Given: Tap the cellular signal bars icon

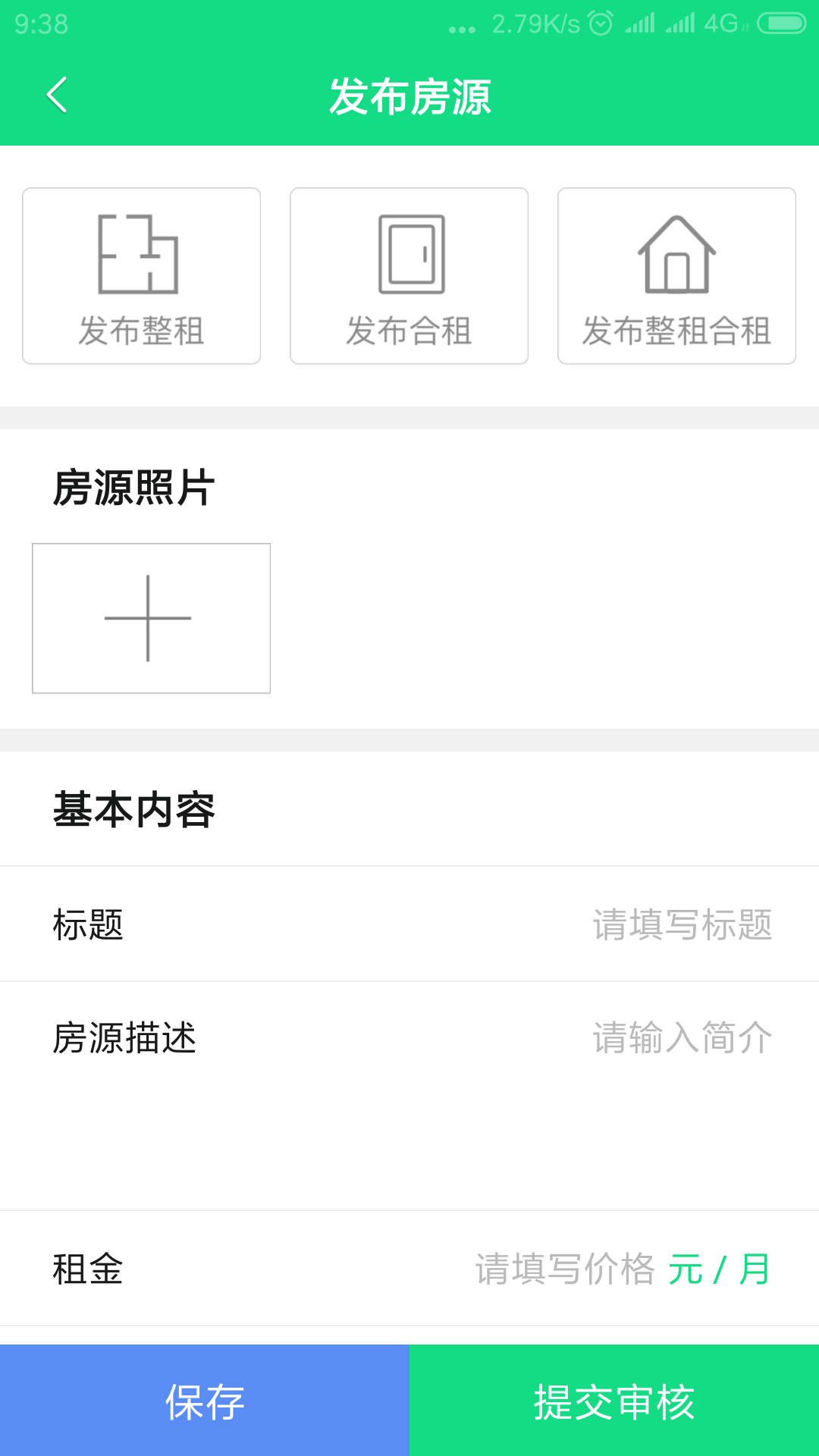Looking at the screenshot, I should (681, 23).
